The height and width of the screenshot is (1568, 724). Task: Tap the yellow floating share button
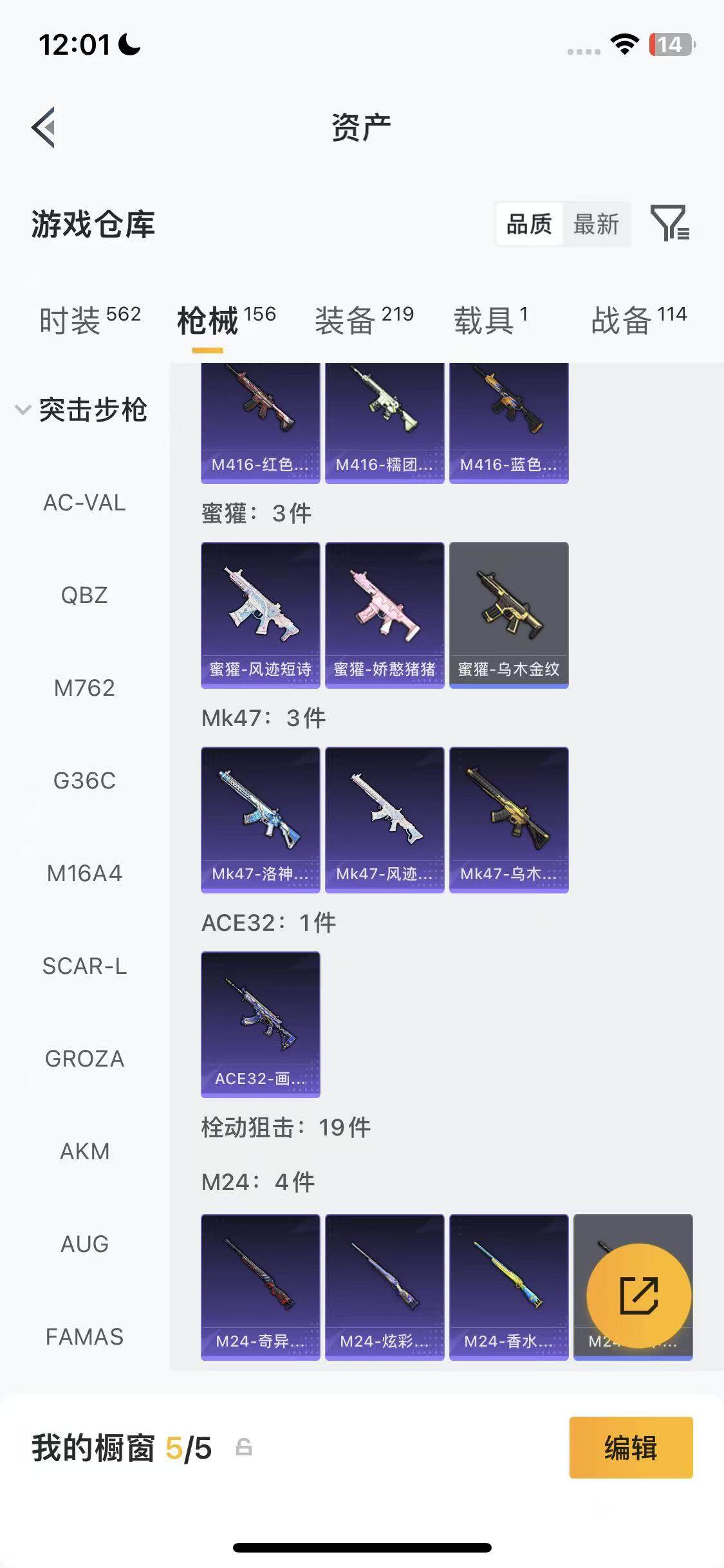pos(638,1295)
